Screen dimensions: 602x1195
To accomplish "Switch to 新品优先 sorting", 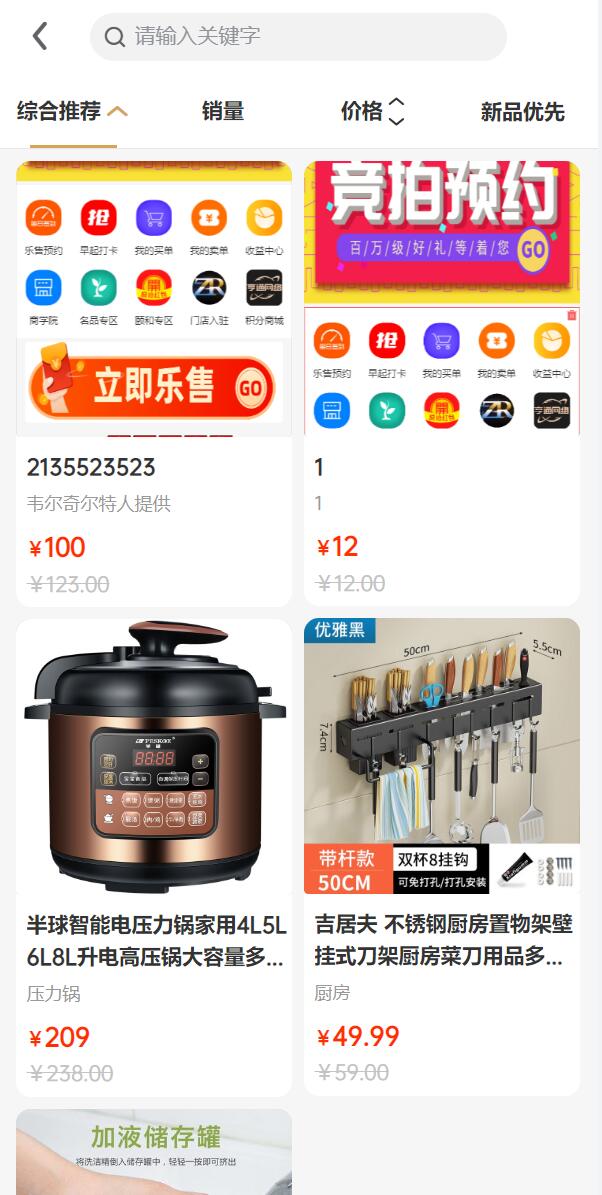I will point(522,112).
